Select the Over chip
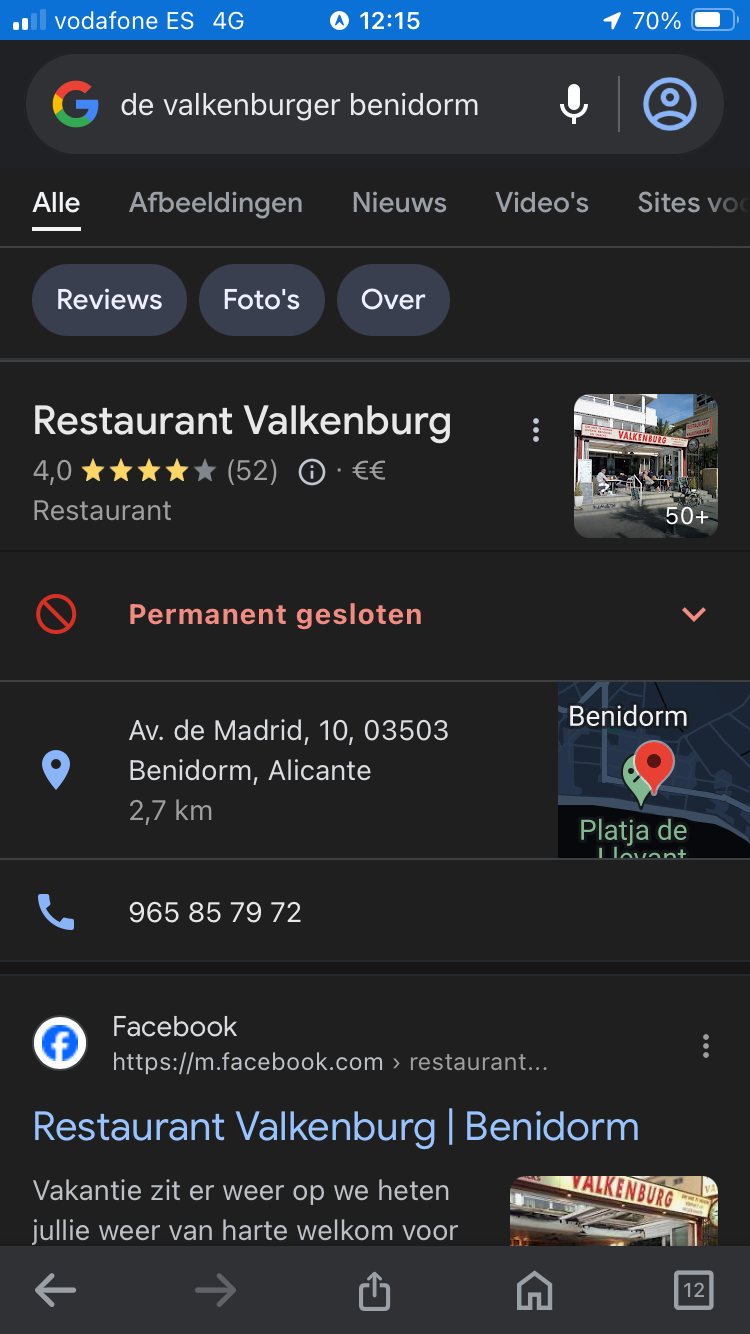Viewport: 750px width, 1334px height. pos(393,300)
